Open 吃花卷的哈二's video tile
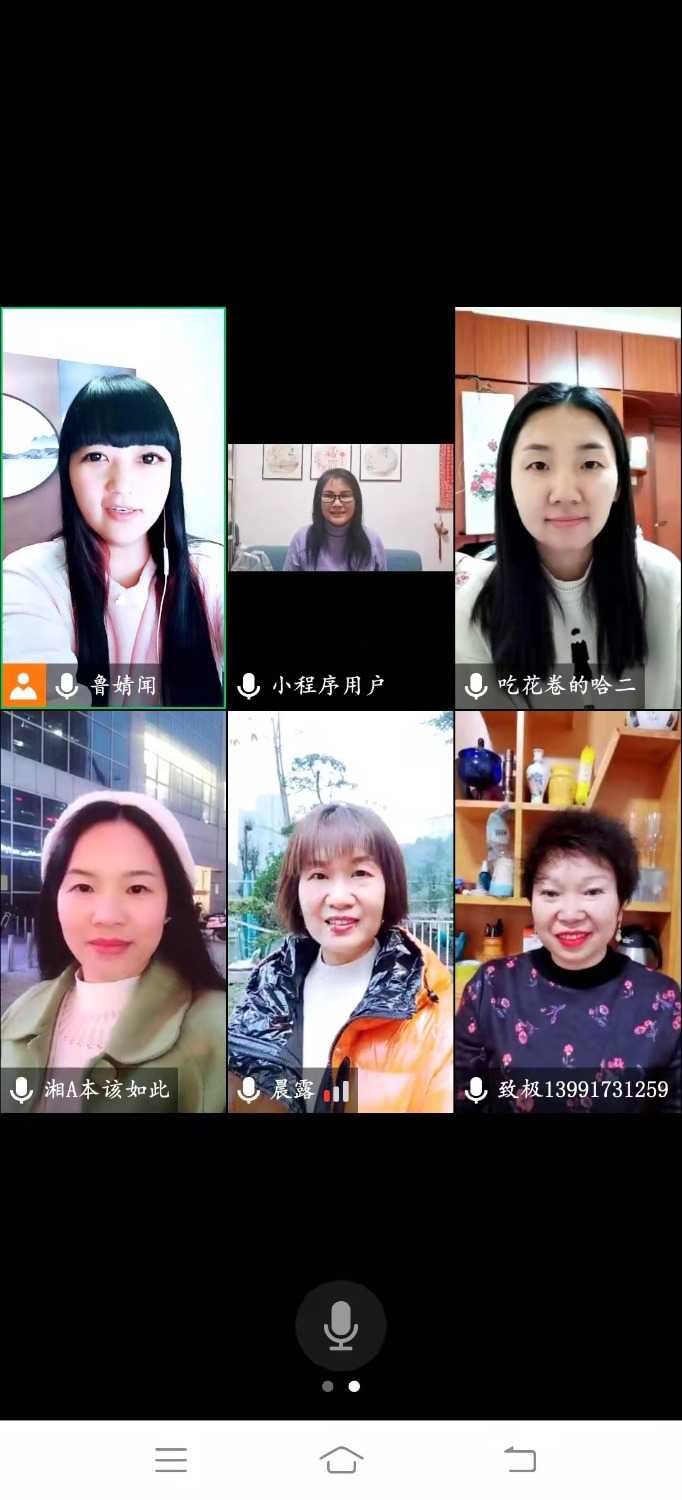The width and height of the screenshot is (682, 1500). point(567,507)
